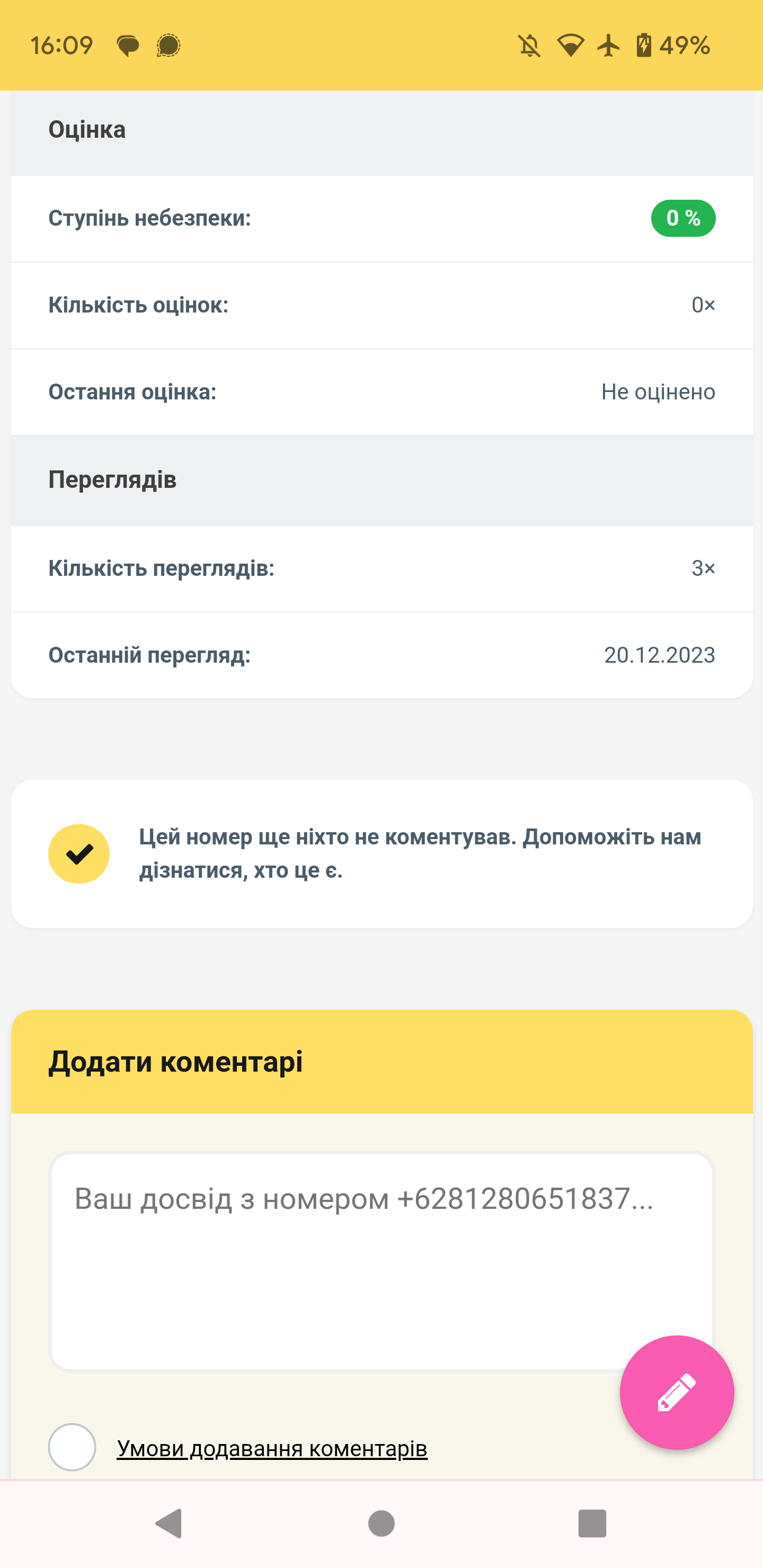Tick the comment terms agreement checkbox

click(x=72, y=1447)
